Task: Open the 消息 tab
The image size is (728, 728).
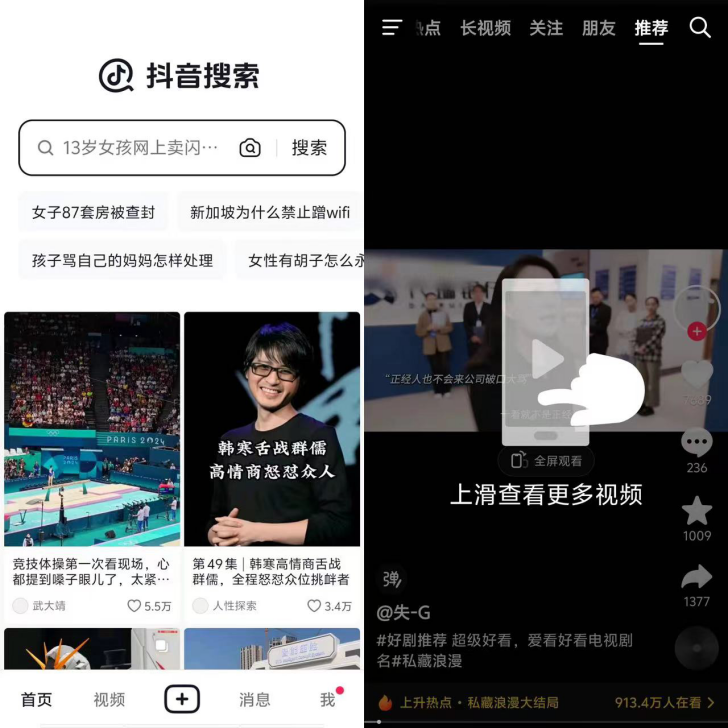Action: (x=255, y=699)
